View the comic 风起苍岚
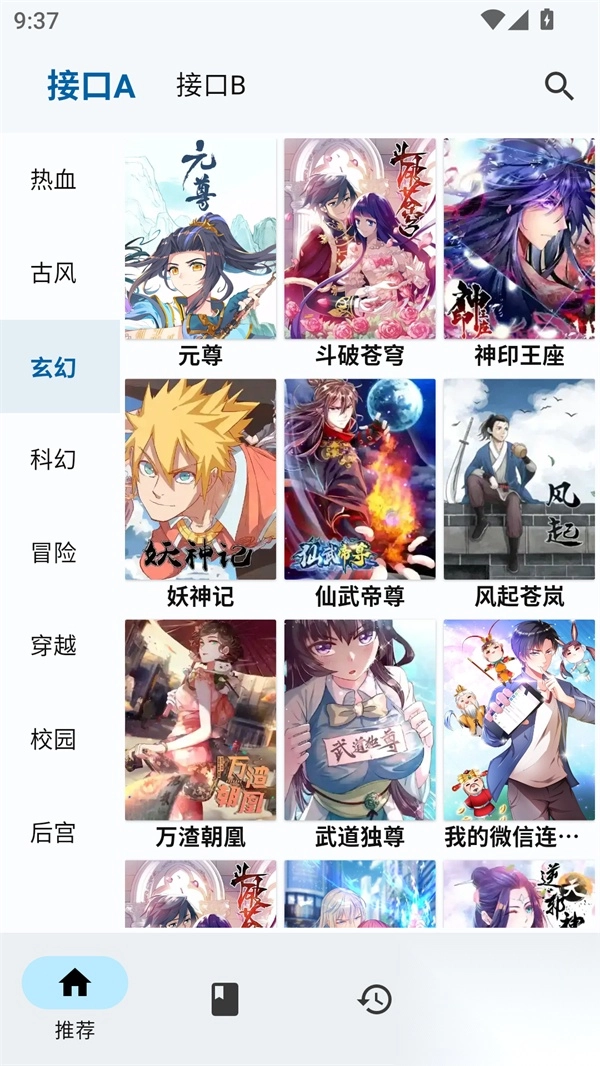 (x=519, y=480)
